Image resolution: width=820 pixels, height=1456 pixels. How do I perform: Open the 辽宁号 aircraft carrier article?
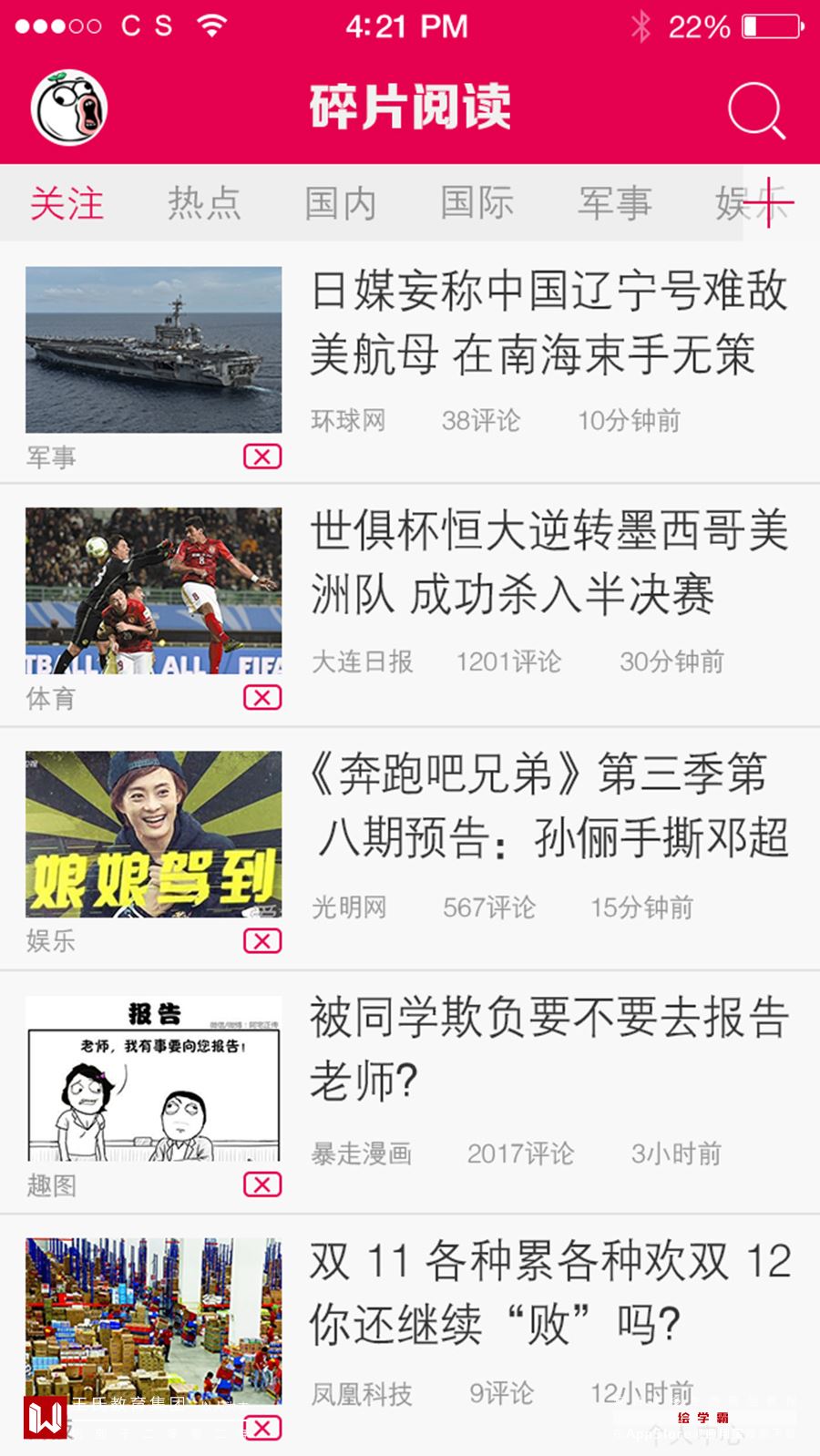[x=548, y=322]
